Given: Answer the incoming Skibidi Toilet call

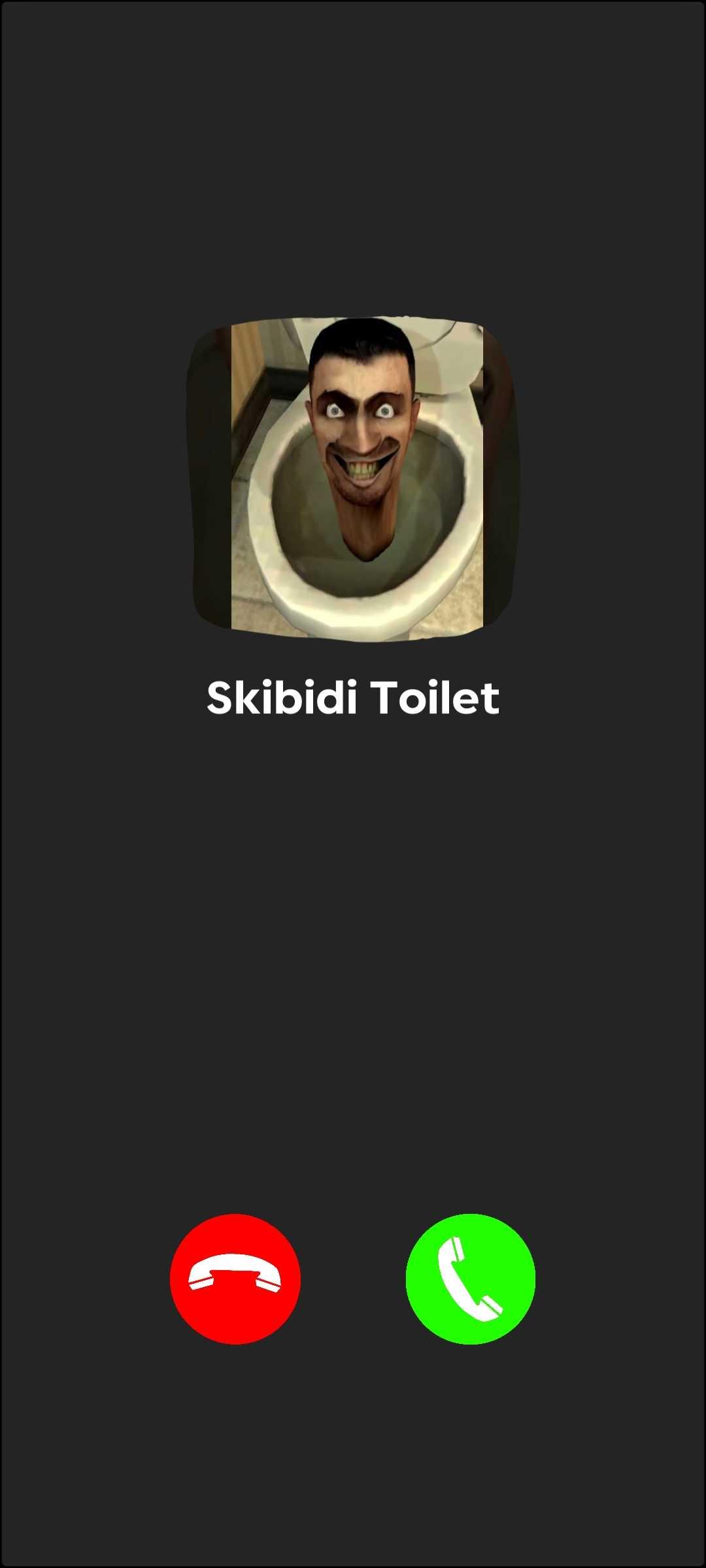Looking at the screenshot, I should pos(471,1279).
